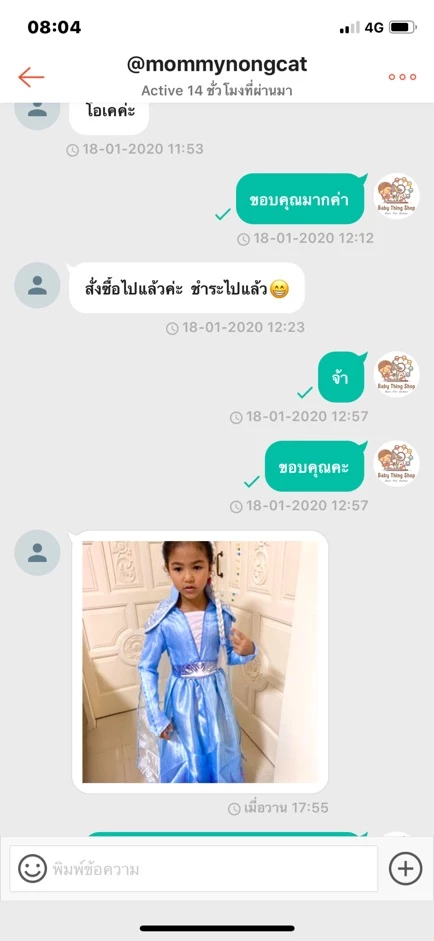Open the blue dress photo sent in chat

[200, 662]
